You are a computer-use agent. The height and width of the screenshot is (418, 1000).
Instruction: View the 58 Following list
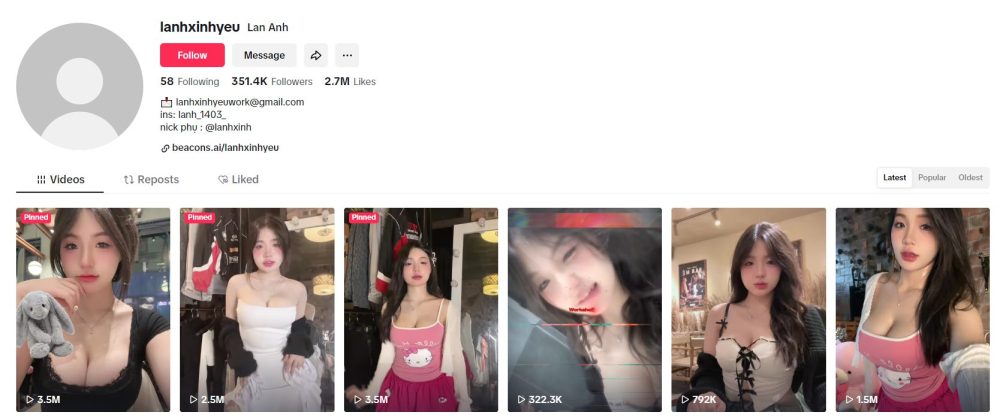[190, 81]
